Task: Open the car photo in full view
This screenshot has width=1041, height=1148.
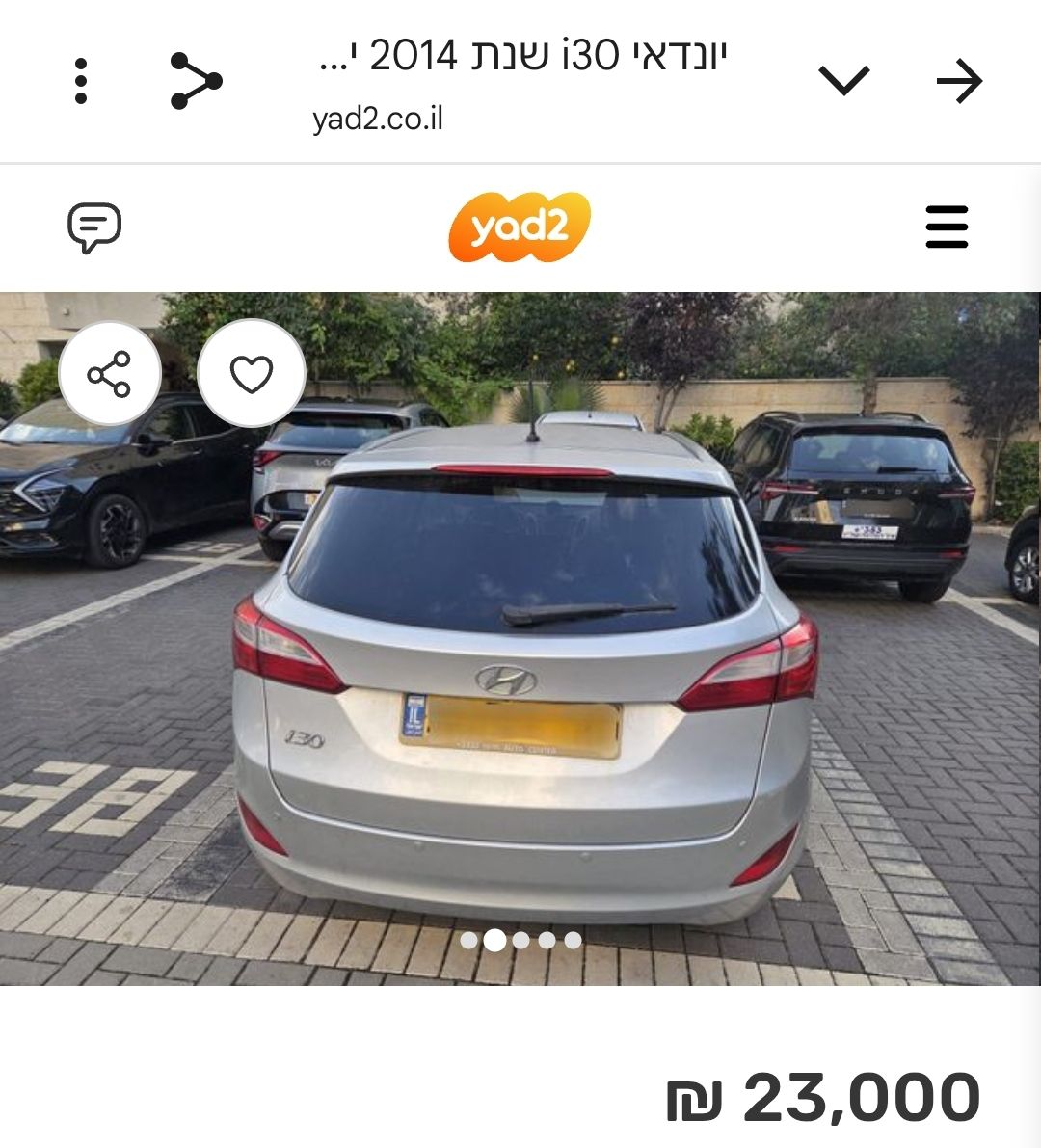Action: (520, 675)
